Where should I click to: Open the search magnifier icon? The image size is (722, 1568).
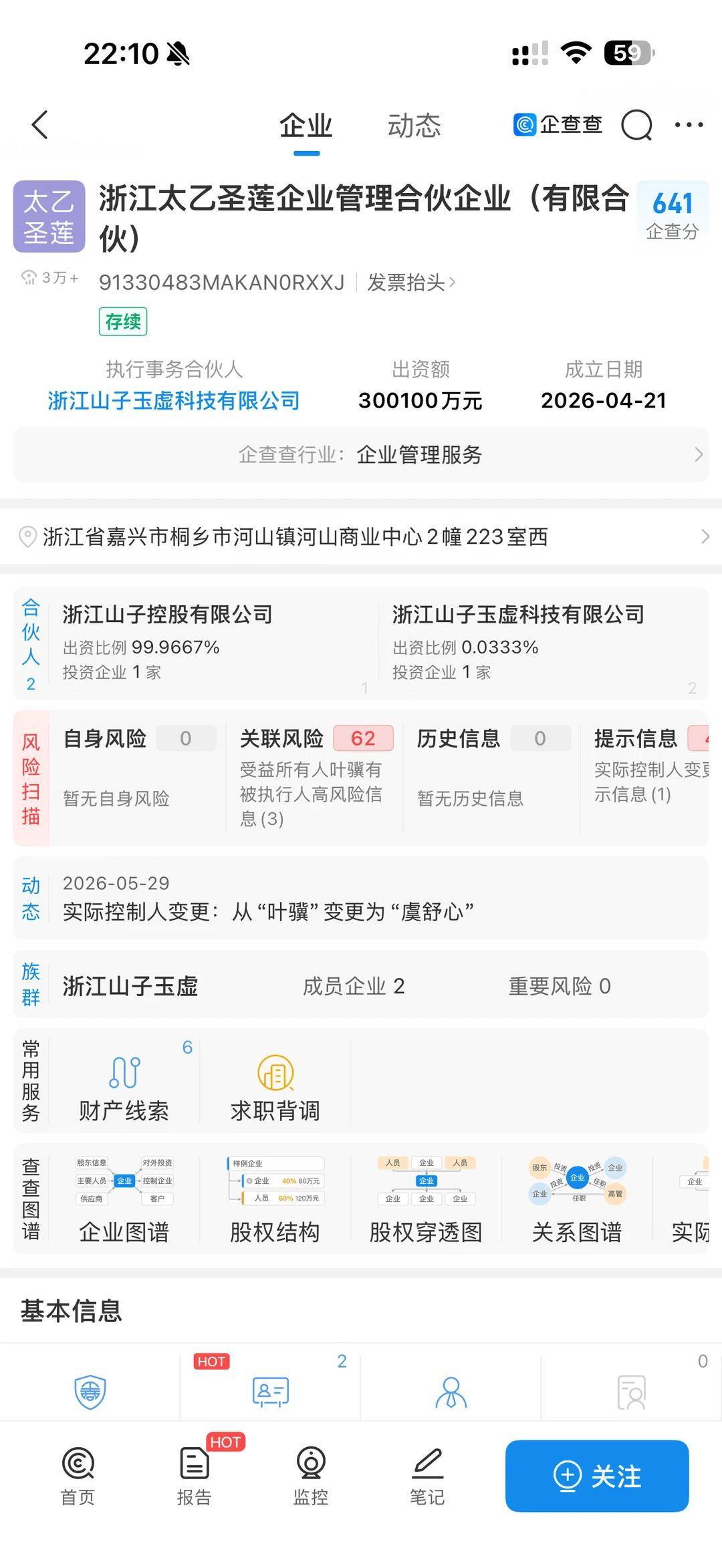tap(636, 125)
